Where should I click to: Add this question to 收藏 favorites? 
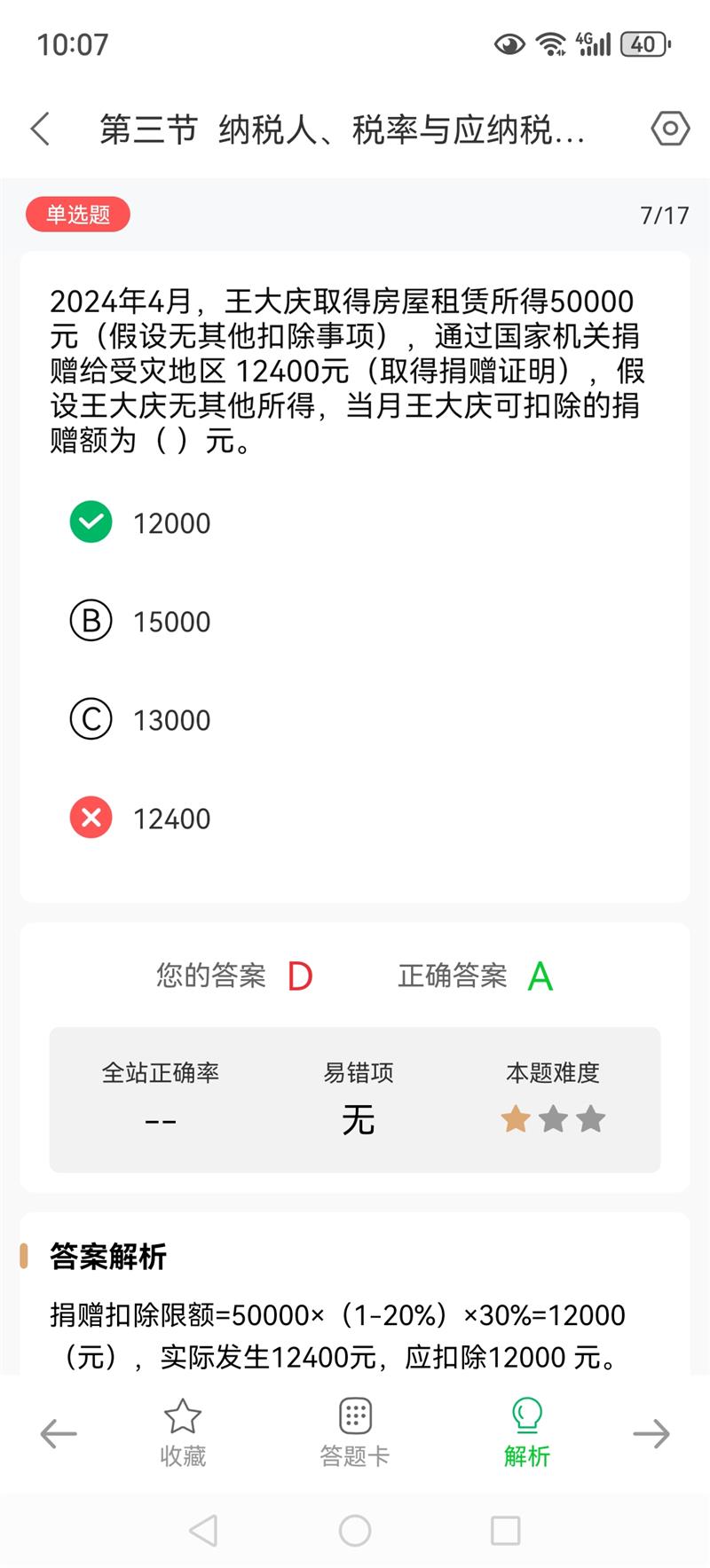(x=183, y=1433)
